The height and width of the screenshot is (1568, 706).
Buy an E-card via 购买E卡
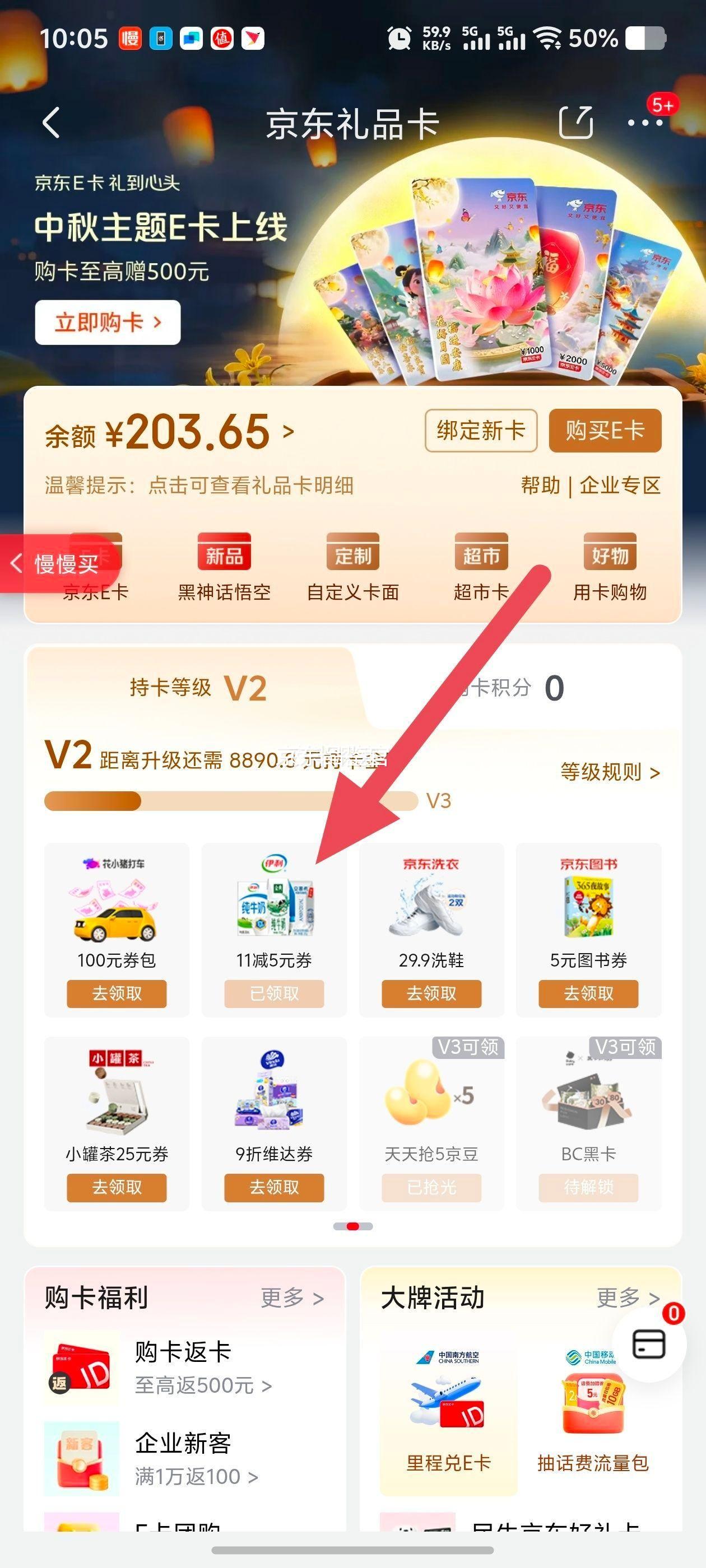604,430
